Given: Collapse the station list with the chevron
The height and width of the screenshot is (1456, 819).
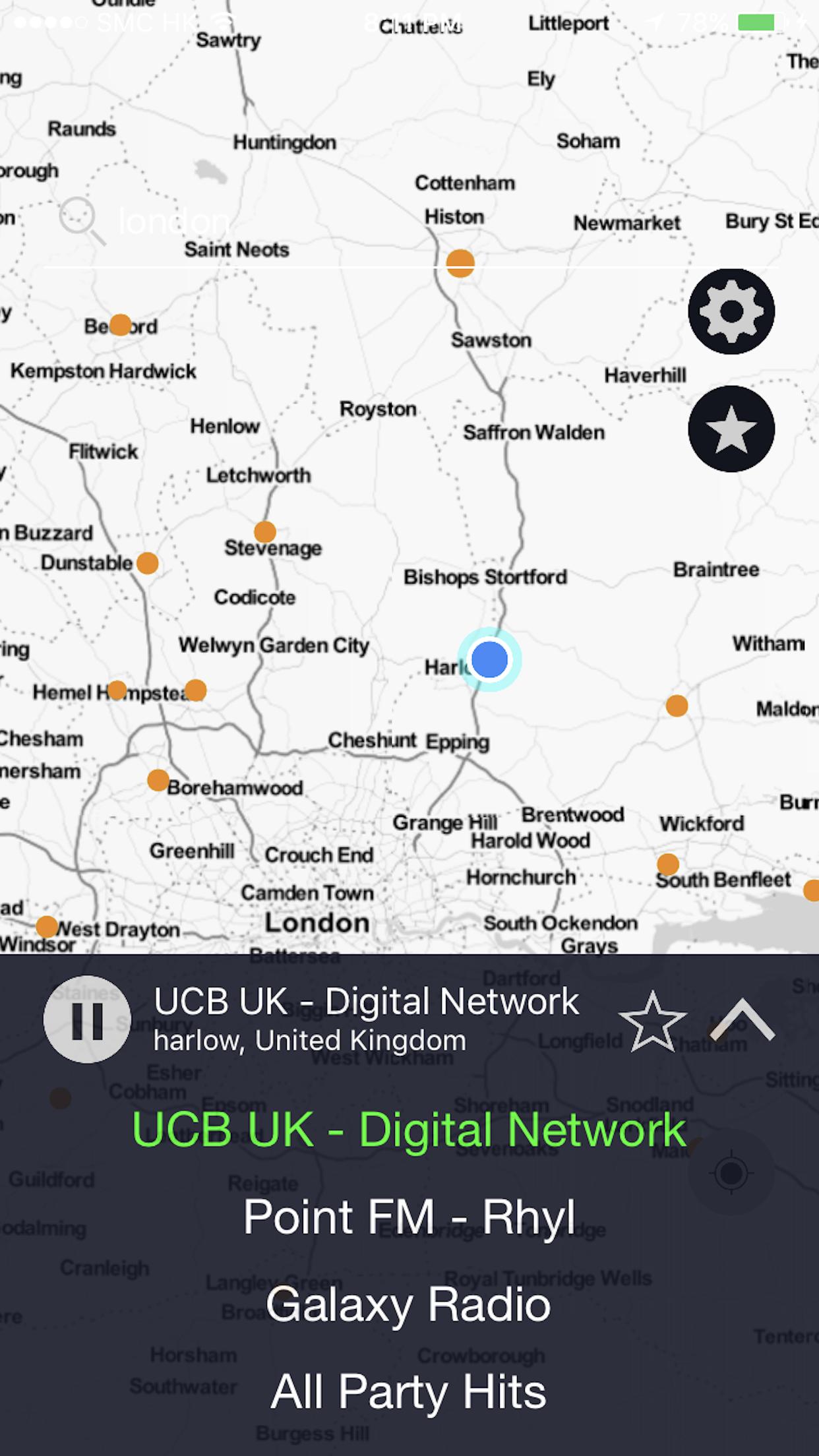Looking at the screenshot, I should point(742,1019).
